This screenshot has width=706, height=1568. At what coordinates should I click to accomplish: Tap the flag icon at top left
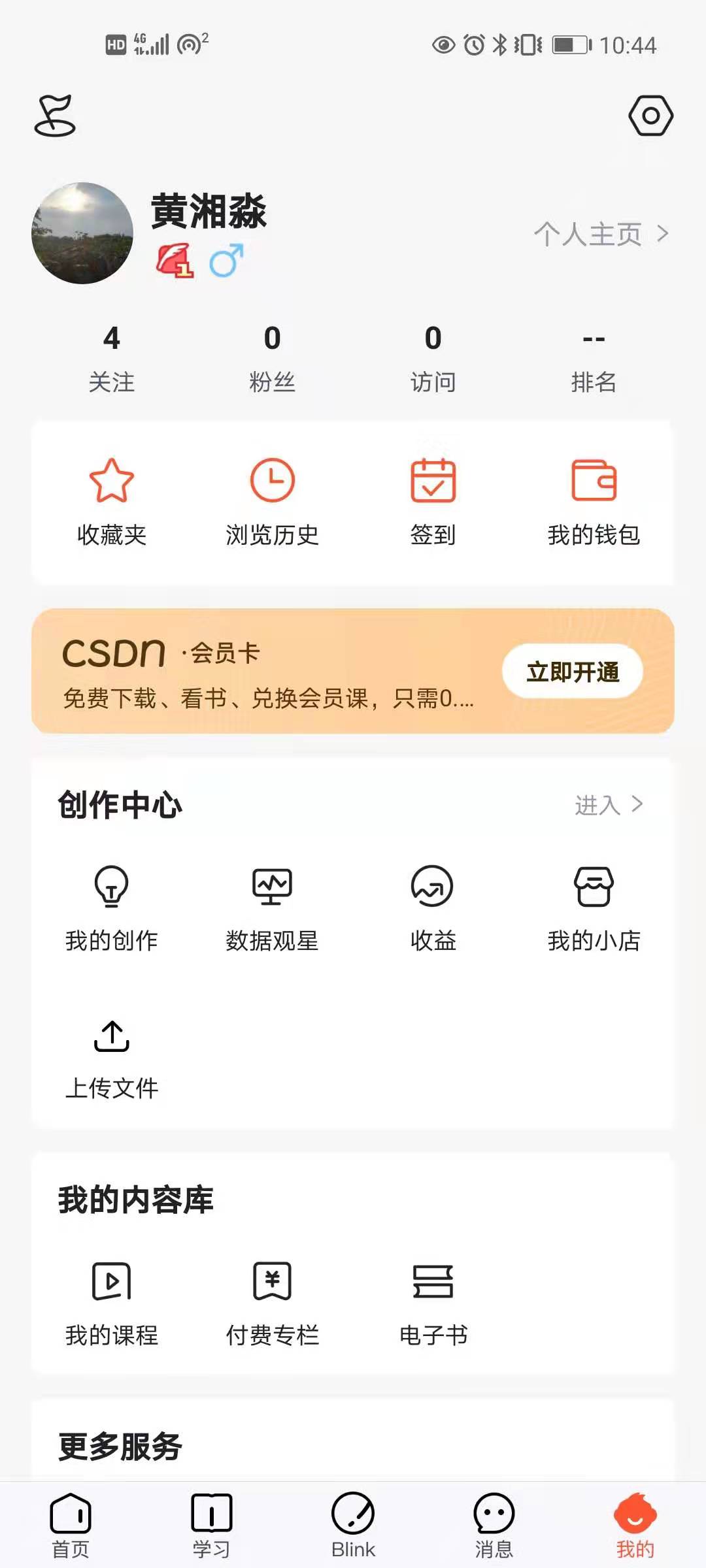pos(55,116)
